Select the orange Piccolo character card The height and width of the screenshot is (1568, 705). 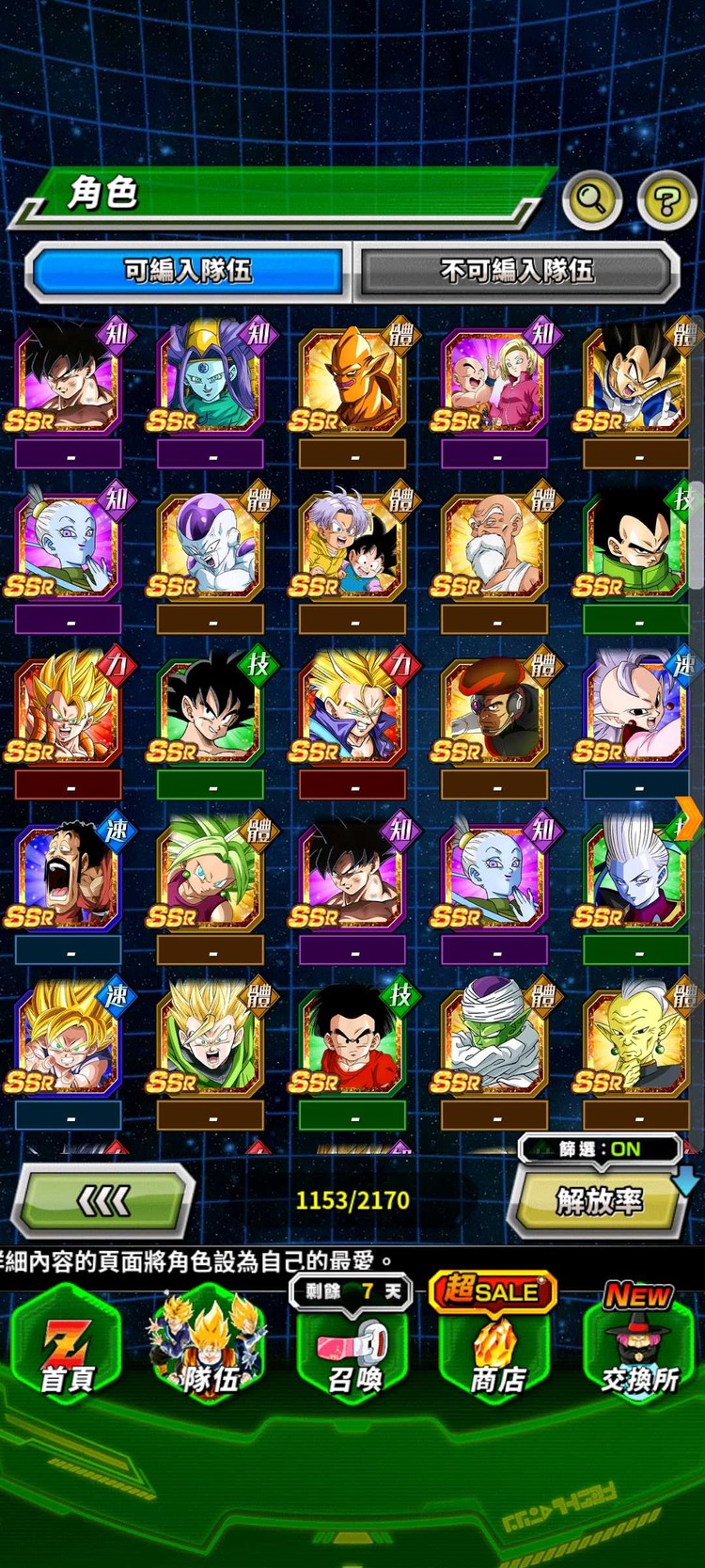[x=352, y=381]
